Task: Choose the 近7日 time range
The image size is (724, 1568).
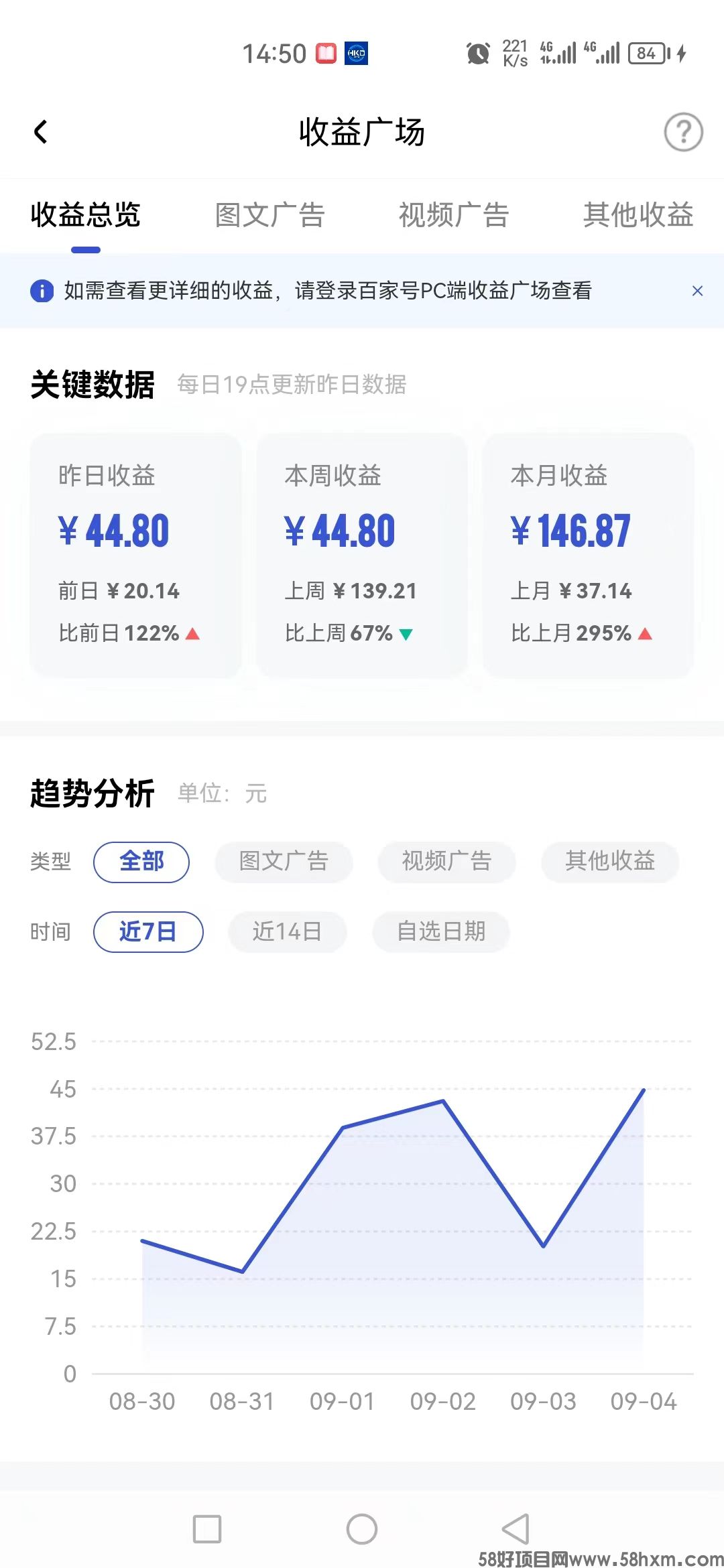Action: point(148,931)
